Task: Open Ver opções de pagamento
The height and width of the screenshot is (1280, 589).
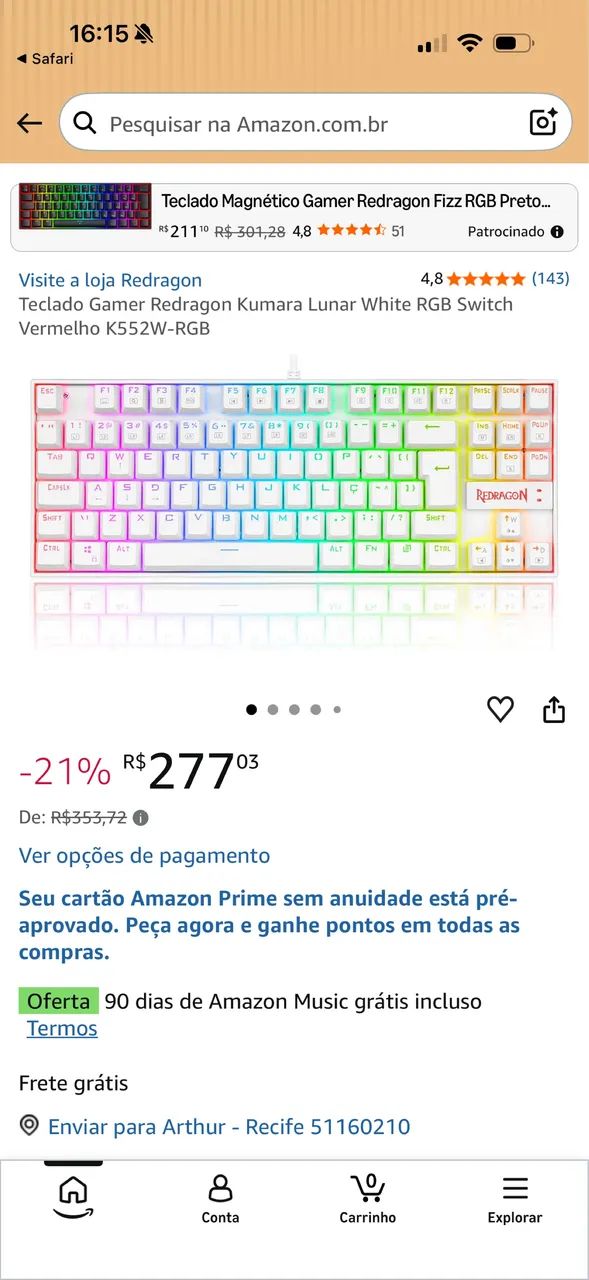Action: click(144, 856)
